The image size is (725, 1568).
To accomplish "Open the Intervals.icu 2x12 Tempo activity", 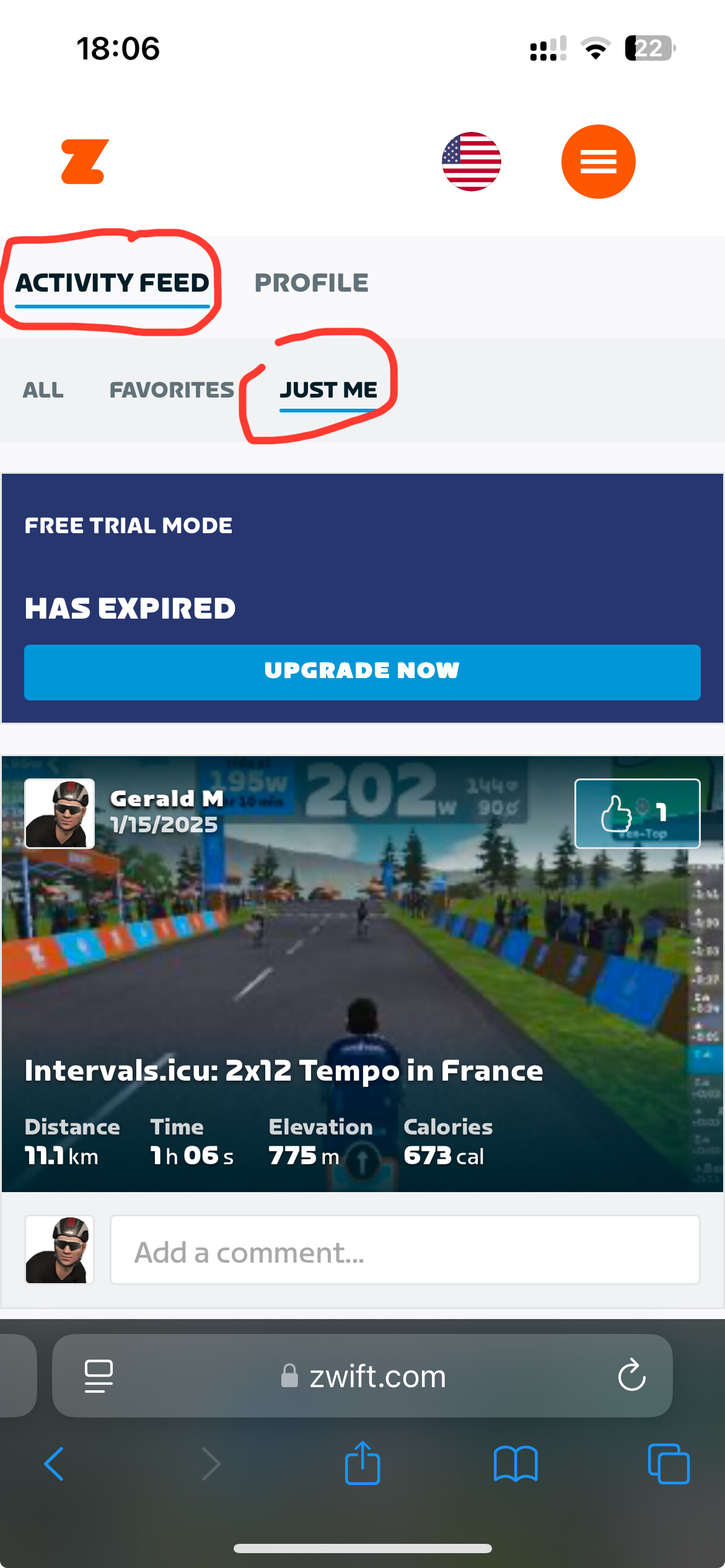I will pos(284,1071).
